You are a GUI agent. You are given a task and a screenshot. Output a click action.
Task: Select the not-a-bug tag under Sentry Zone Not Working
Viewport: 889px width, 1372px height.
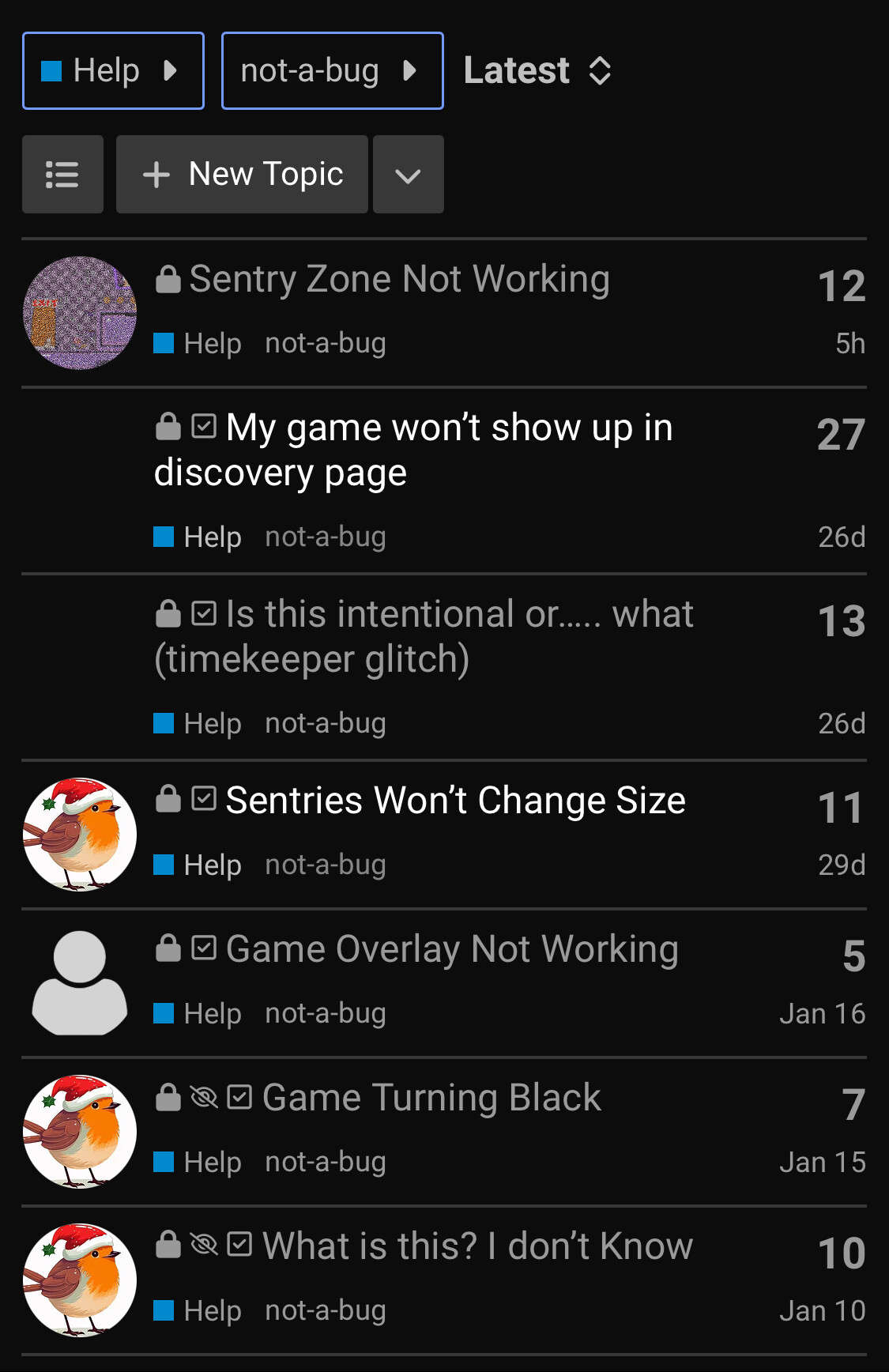click(325, 343)
